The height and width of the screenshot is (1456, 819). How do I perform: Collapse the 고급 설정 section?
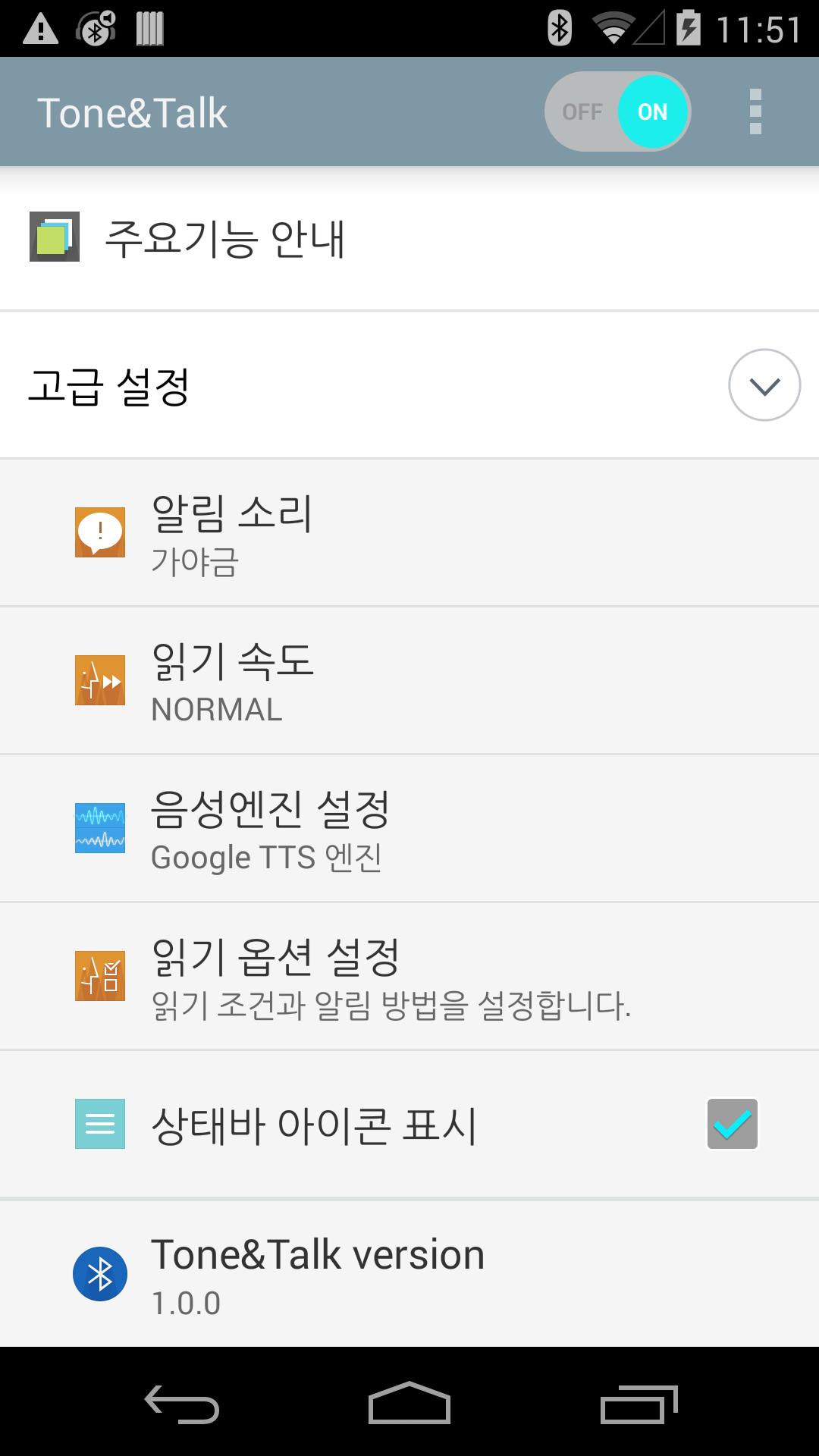pyautogui.click(x=764, y=385)
